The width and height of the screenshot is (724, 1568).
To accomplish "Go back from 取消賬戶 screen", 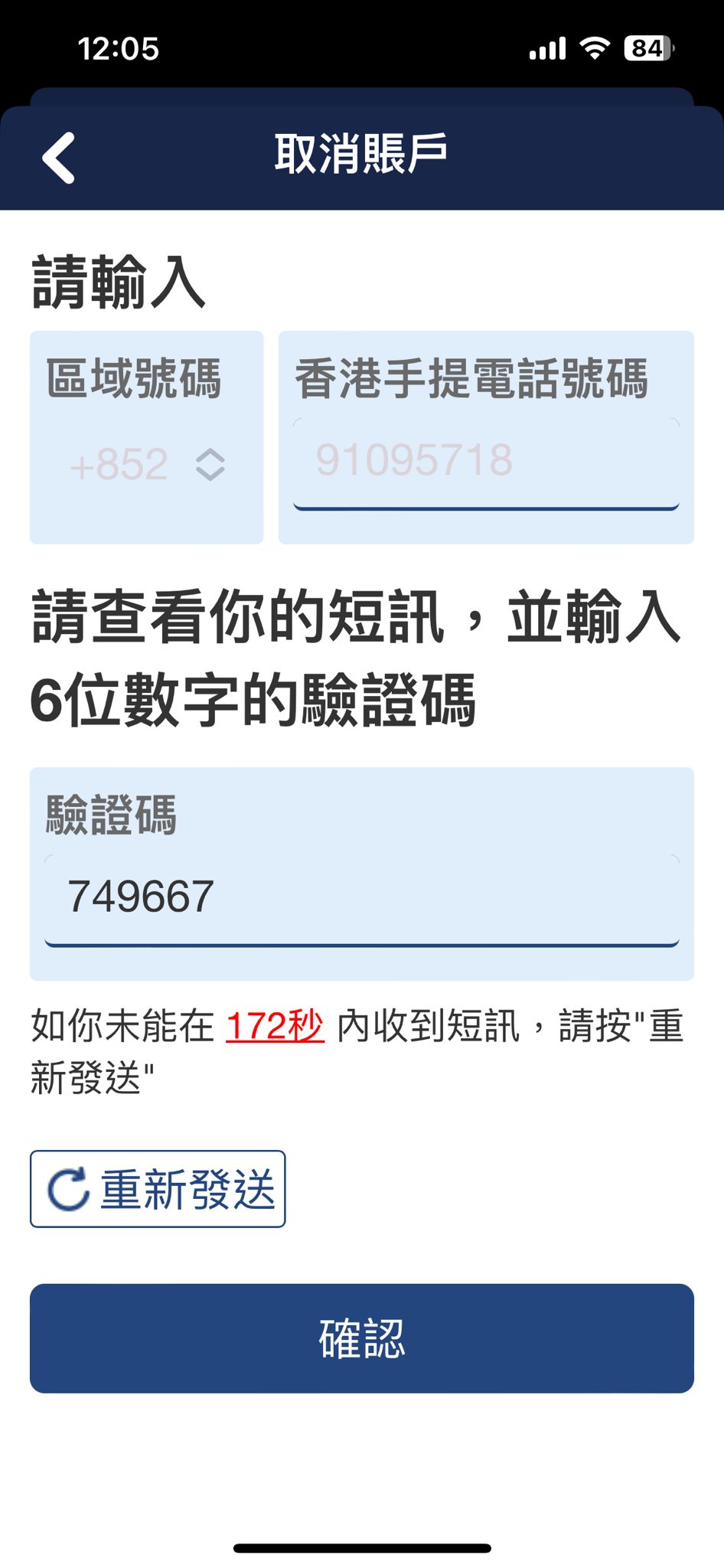I will (58, 158).
